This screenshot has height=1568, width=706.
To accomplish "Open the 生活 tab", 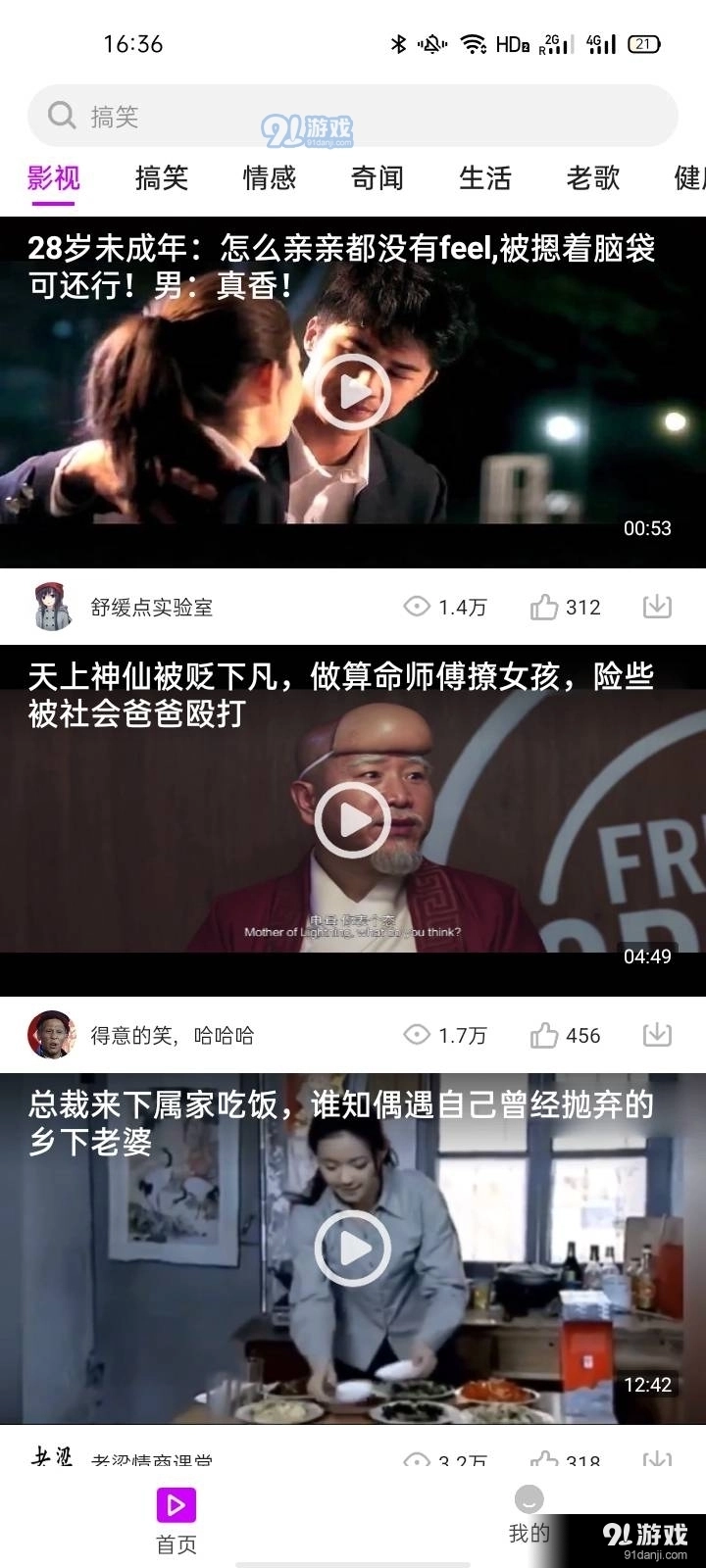I will point(484,178).
